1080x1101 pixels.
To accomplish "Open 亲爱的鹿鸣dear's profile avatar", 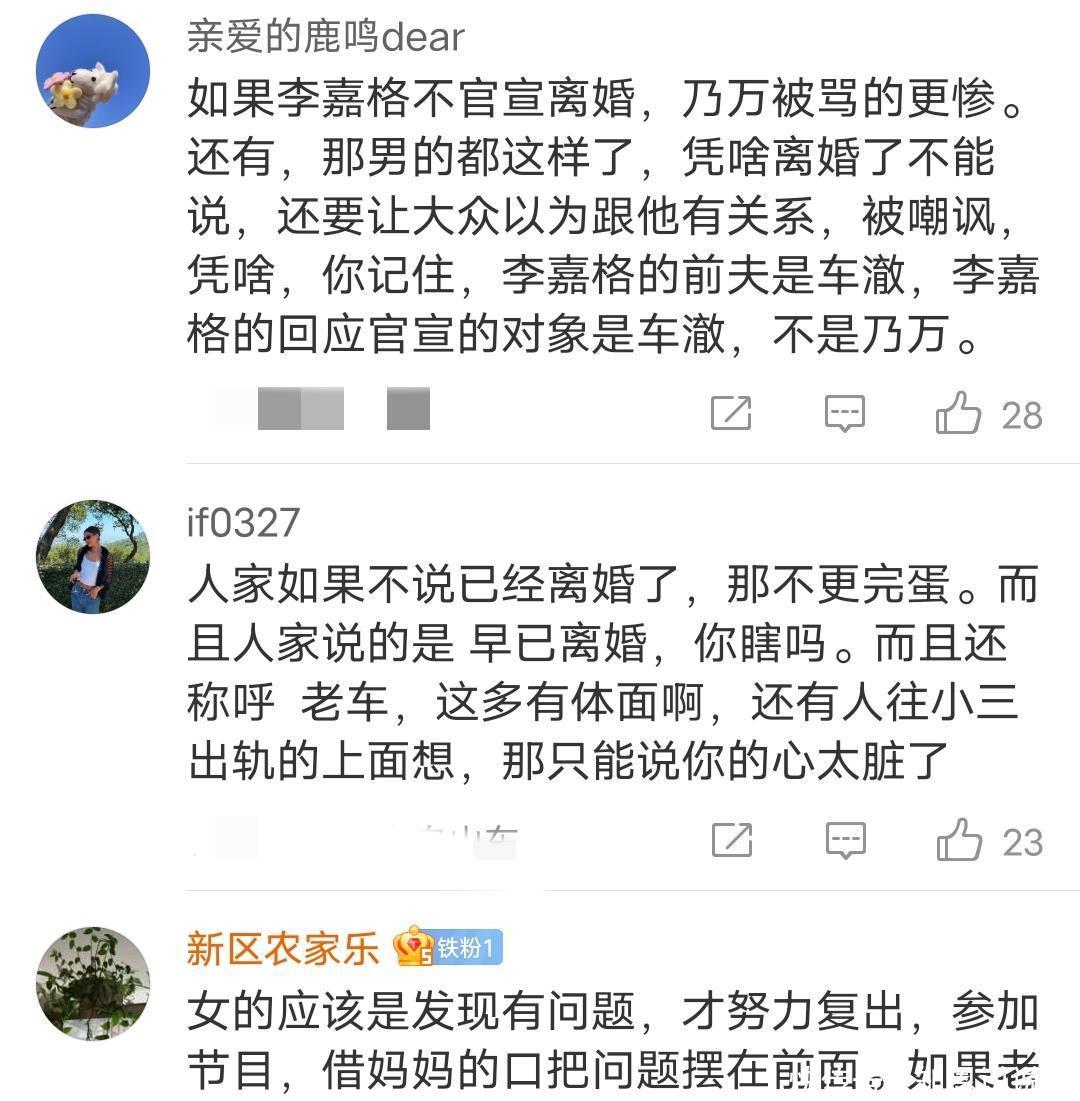I will pyautogui.click(x=92, y=71).
